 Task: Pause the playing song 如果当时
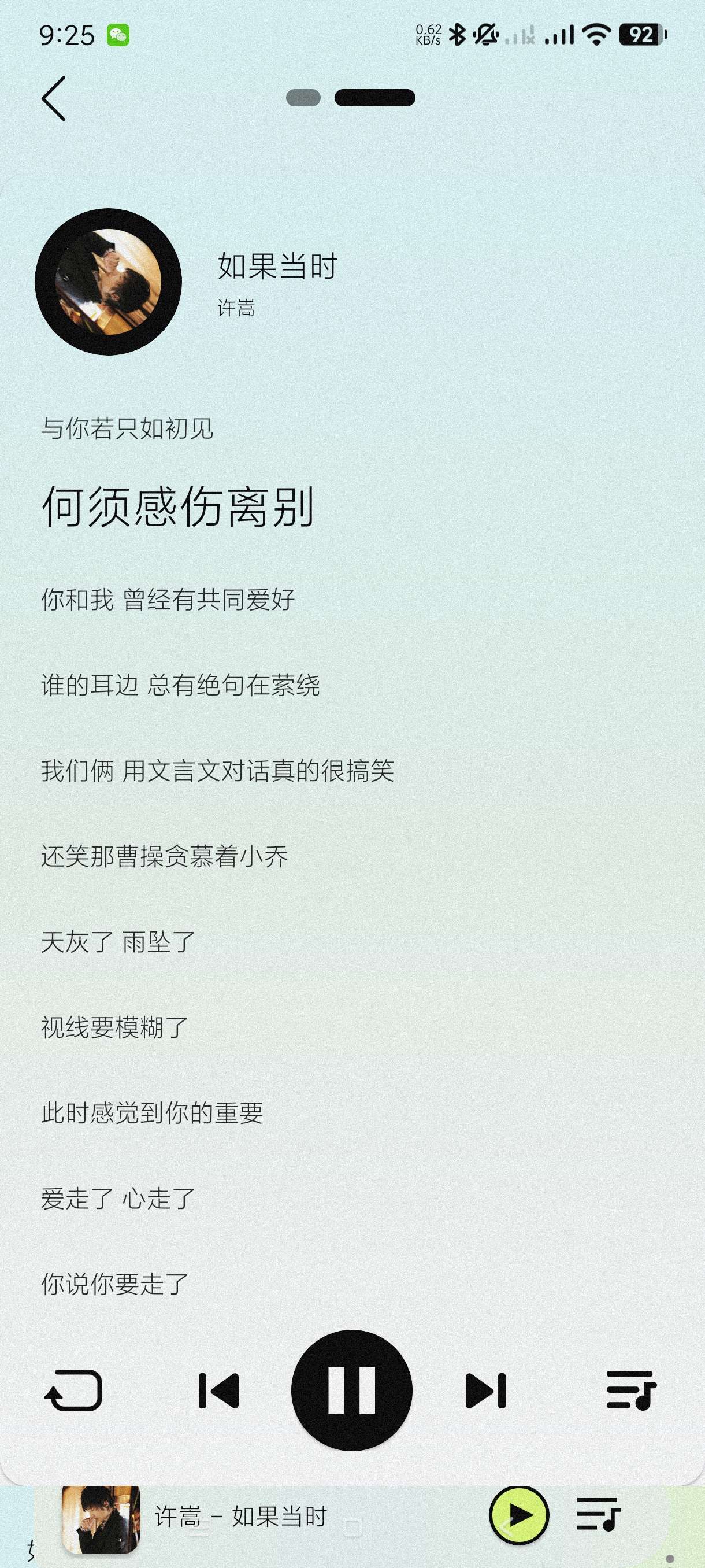[351, 1391]
